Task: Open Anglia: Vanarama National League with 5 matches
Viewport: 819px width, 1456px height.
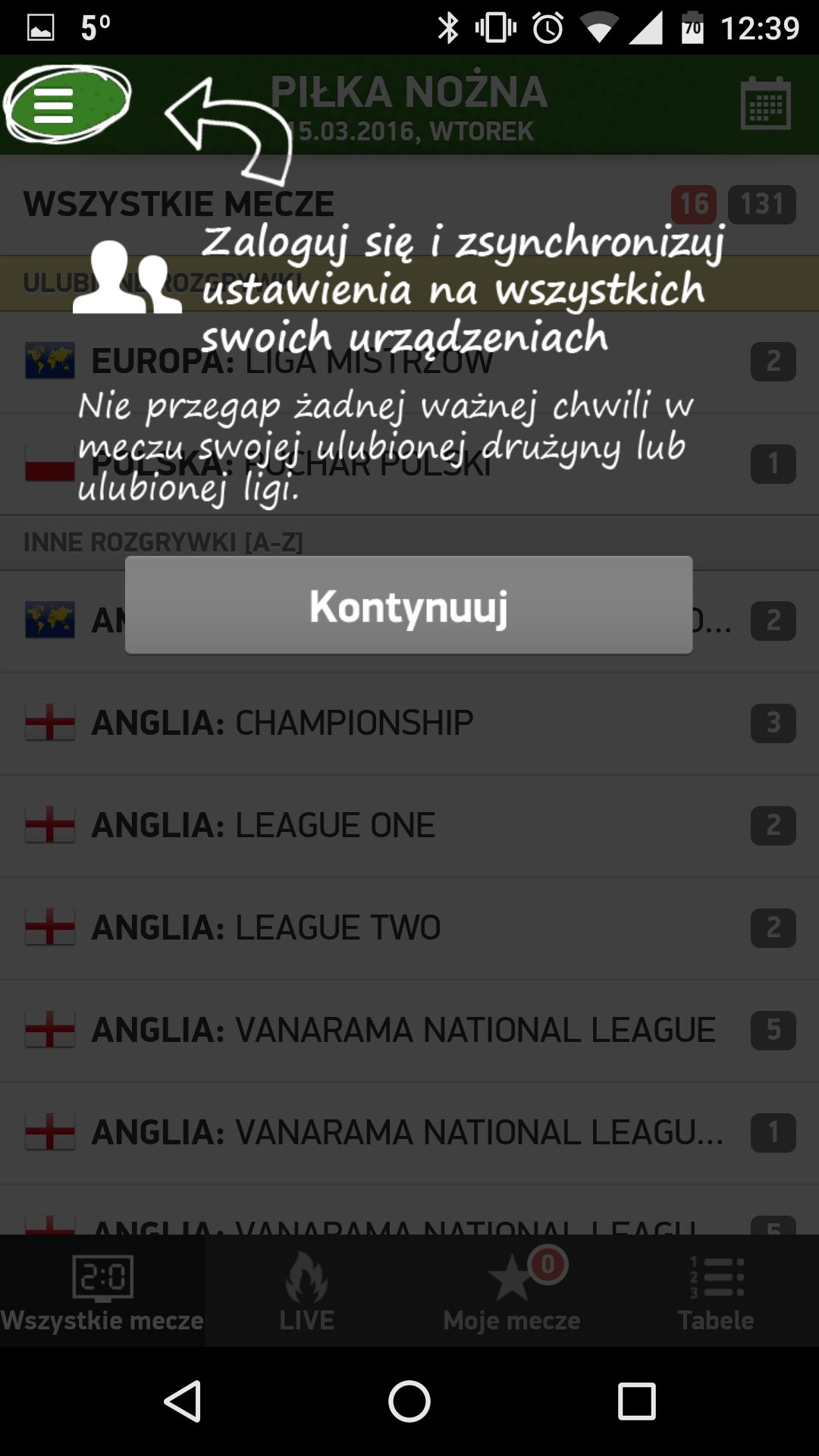Action: pos(409,1030)
